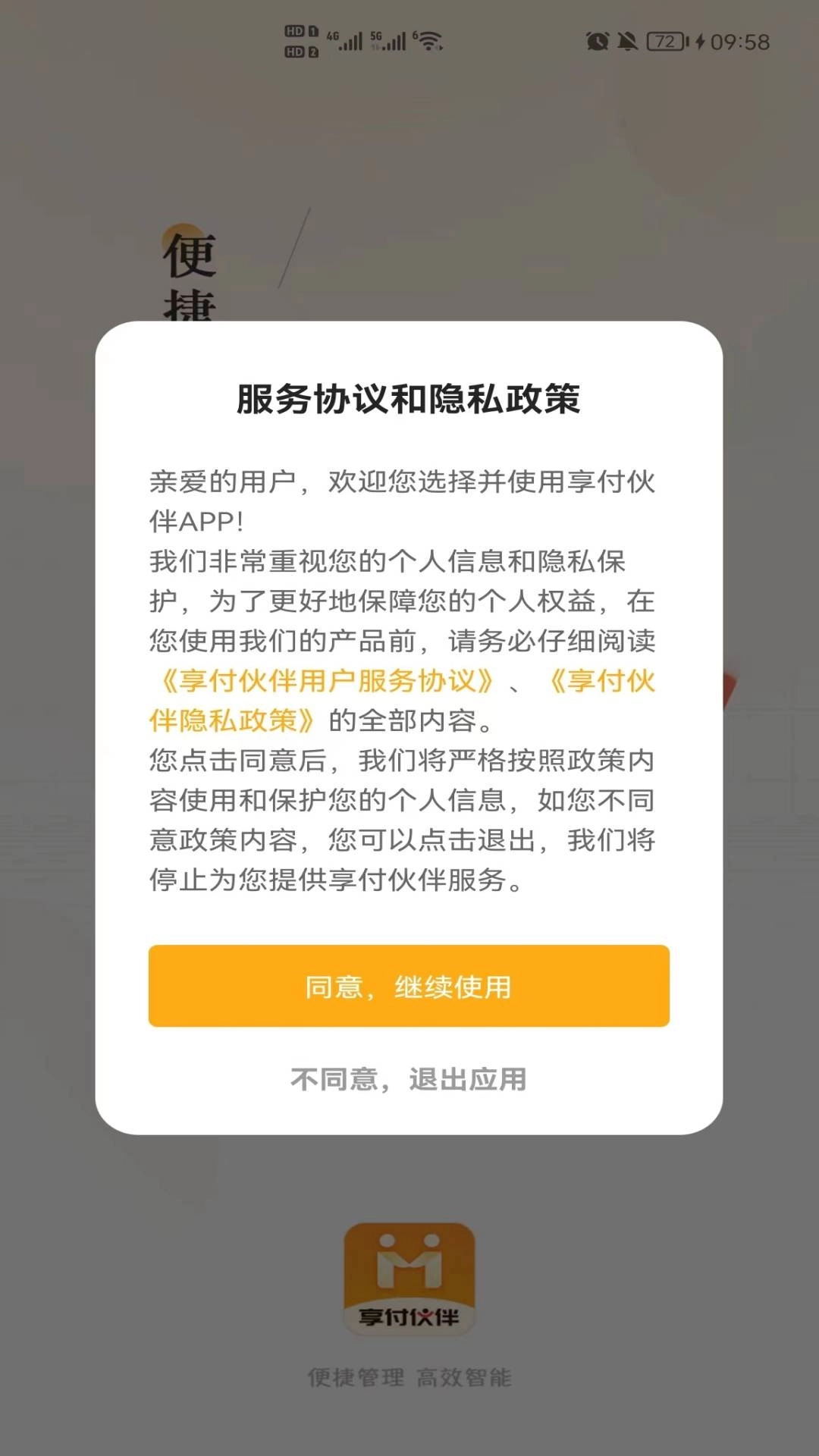Open 享付伙伴用户服务协议 agreement link
This screenshot has width=819, height=1456.
[x=326, y=681]
